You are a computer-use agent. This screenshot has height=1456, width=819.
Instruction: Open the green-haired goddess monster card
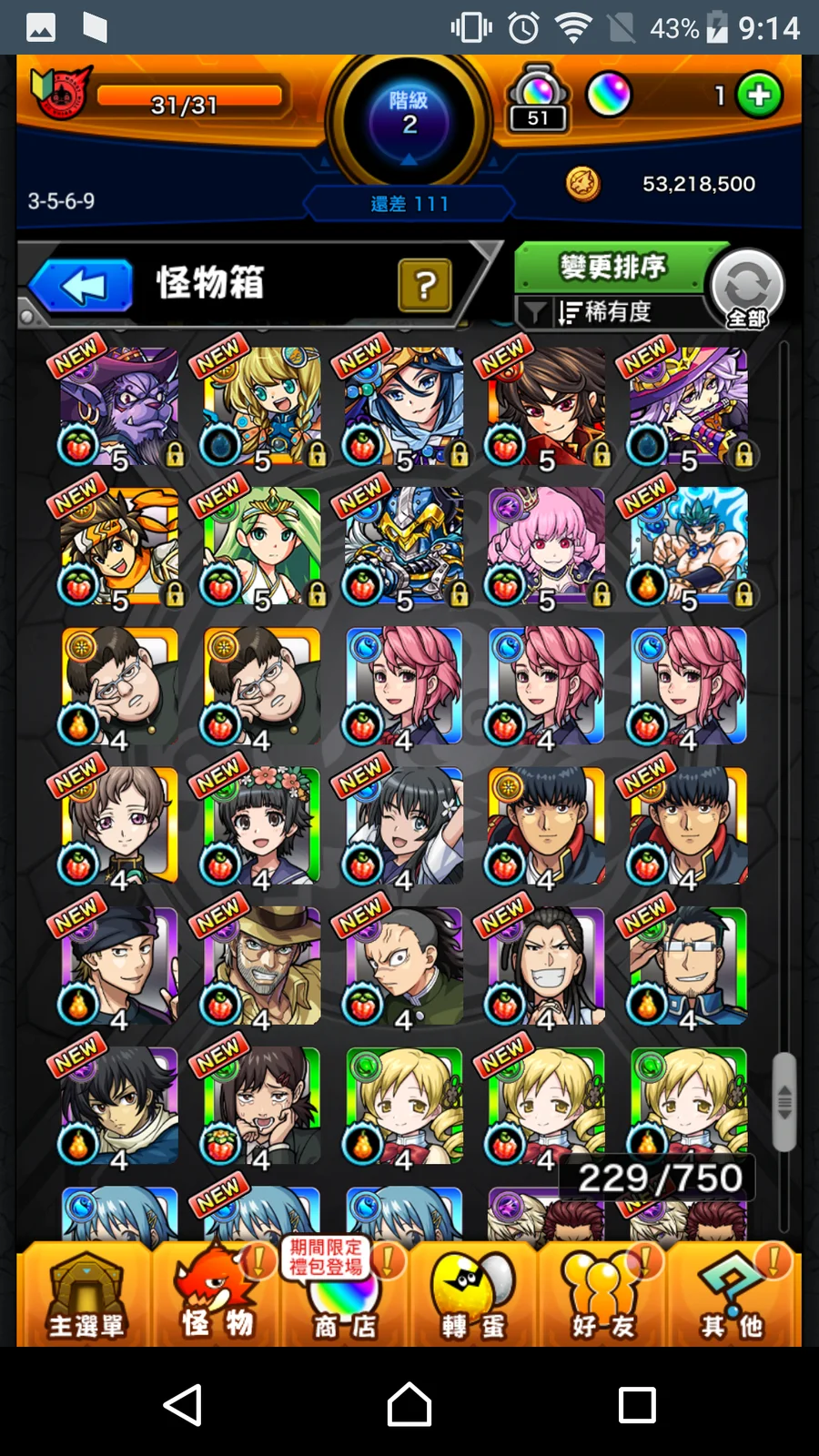[262, 546]
